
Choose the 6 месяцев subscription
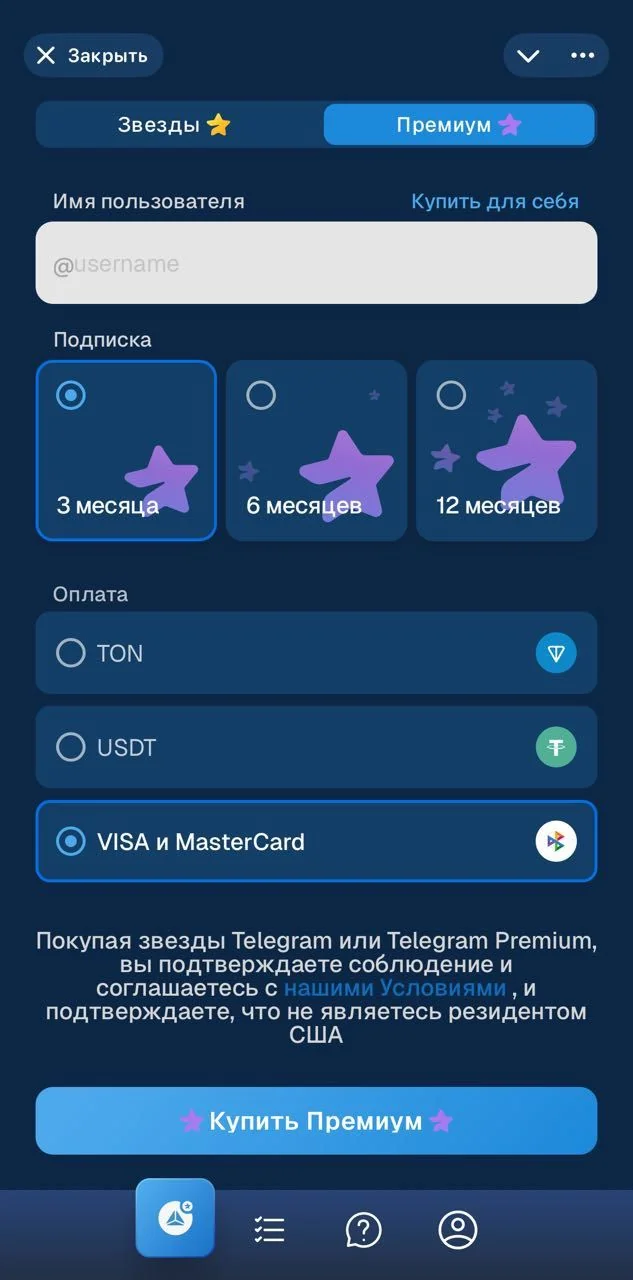click(316, 450)
